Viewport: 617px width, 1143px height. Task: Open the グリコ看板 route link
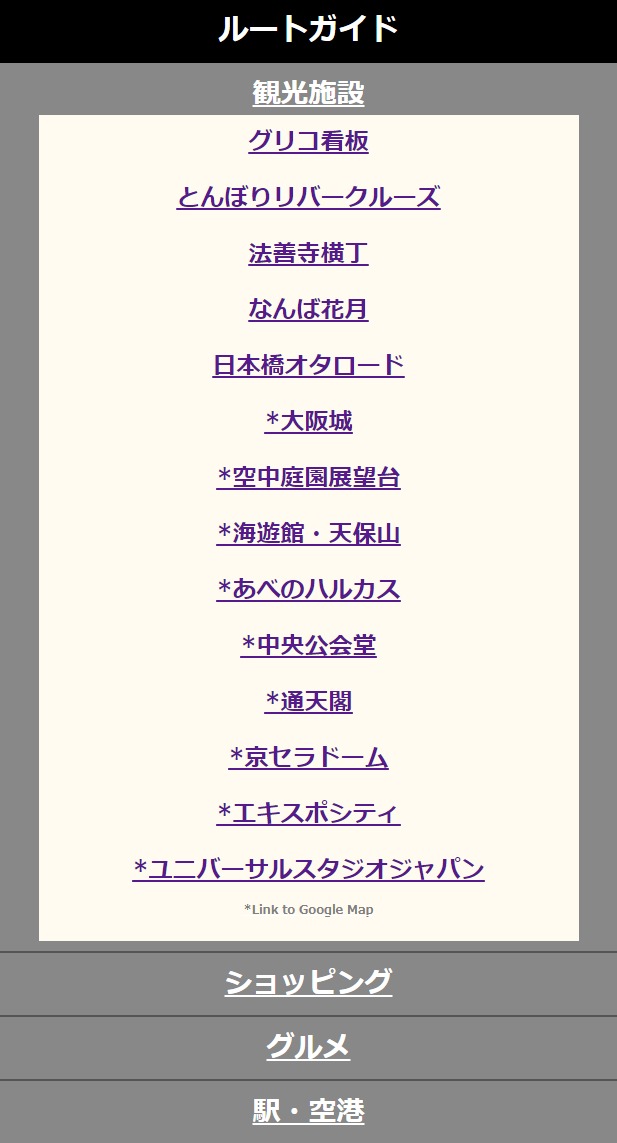[x=308, y=141]
